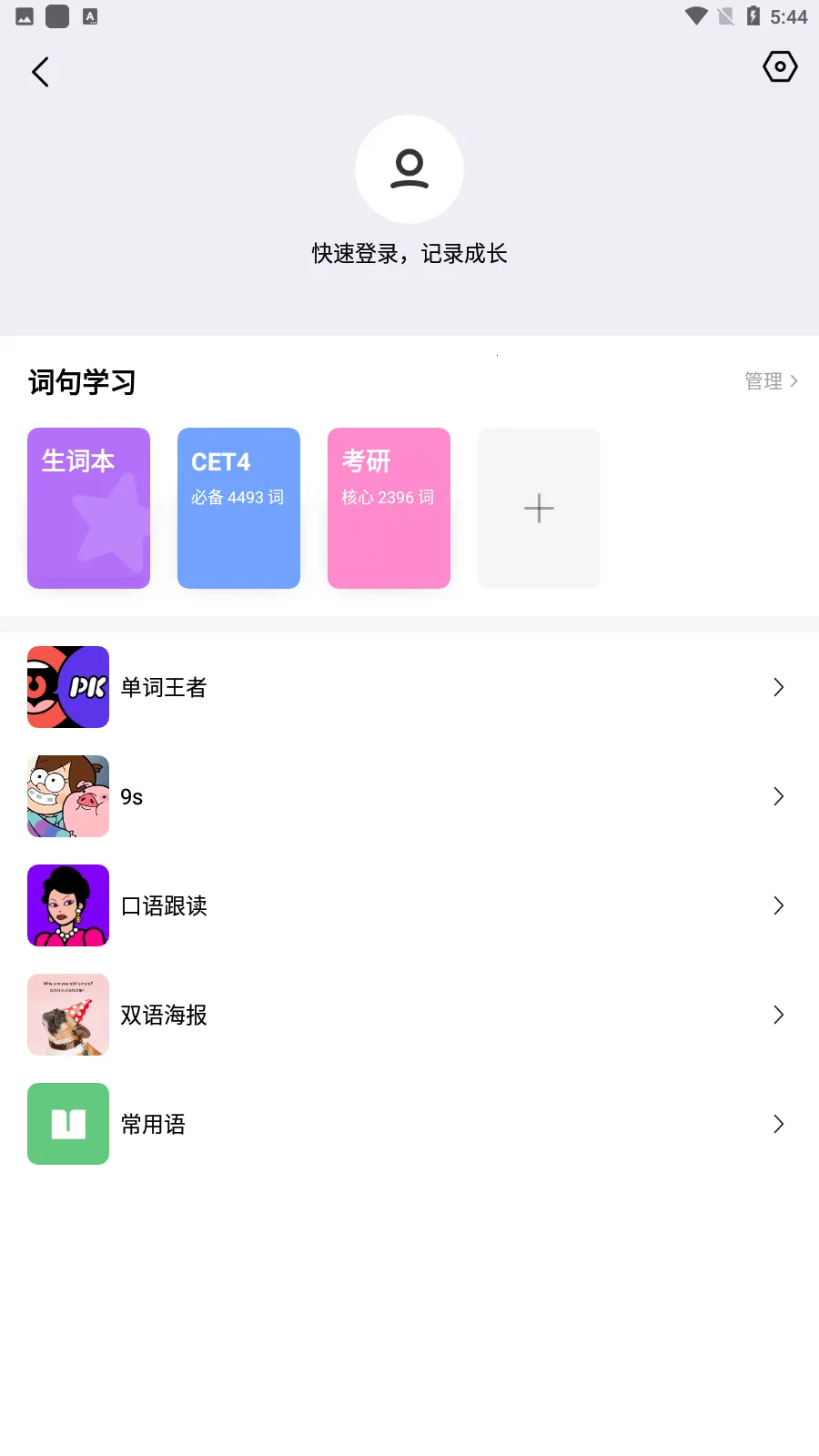Screen dimensions: 819x1456
Task: Go back using the top-left arrow
Action: pos(41,72)
